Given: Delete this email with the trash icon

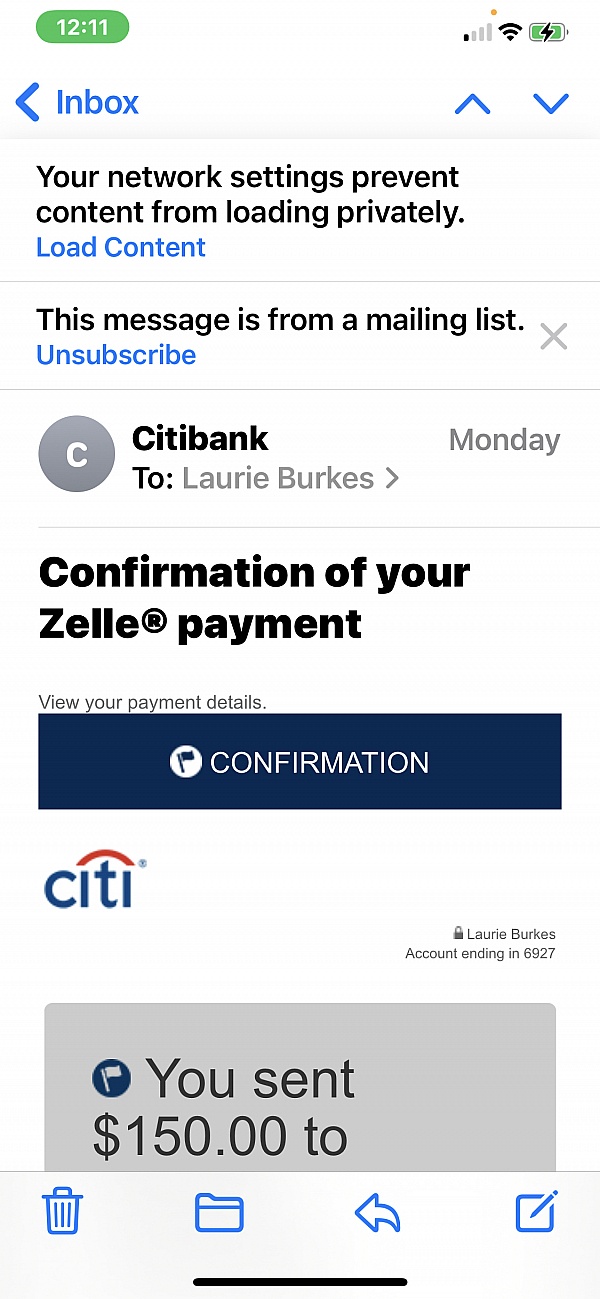Looking at the screenshot, I should click(63, 1213).
